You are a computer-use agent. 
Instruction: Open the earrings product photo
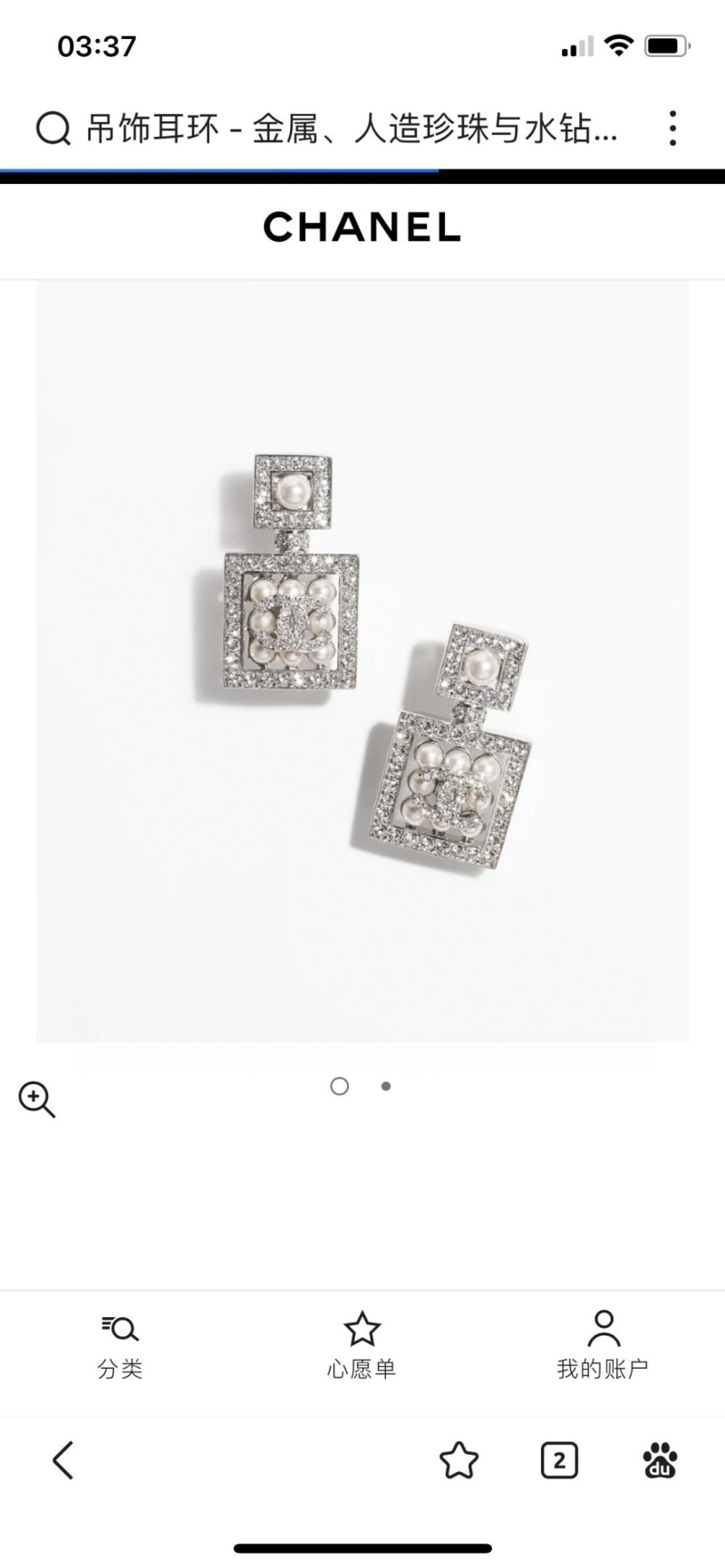362,661
